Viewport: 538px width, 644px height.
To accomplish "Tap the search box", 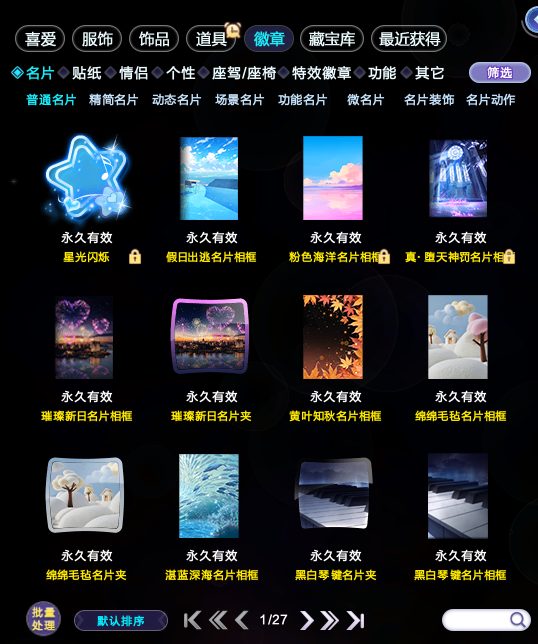I will 486,620.
